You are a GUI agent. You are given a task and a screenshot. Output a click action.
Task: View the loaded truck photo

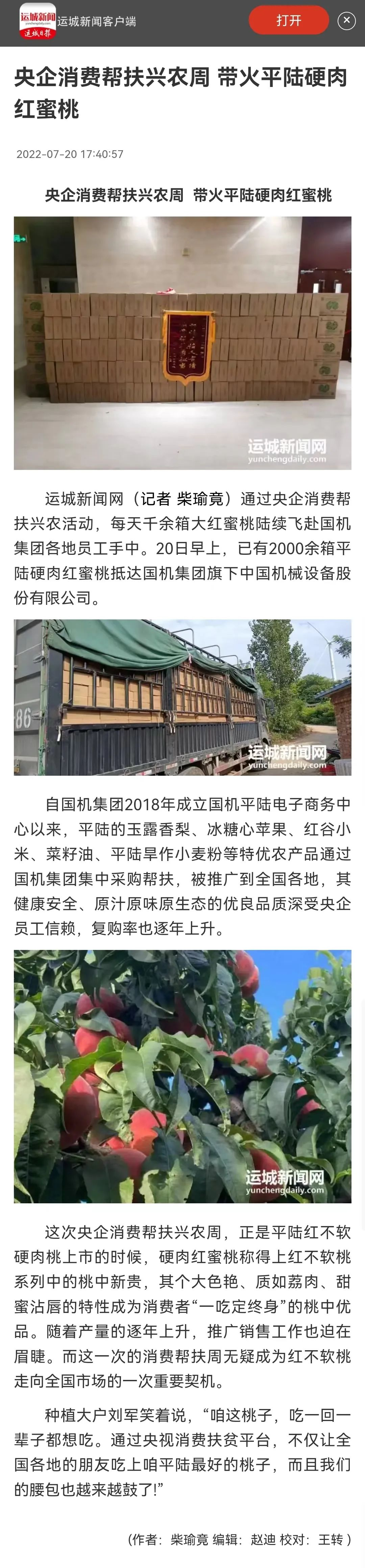coord(182,697)
